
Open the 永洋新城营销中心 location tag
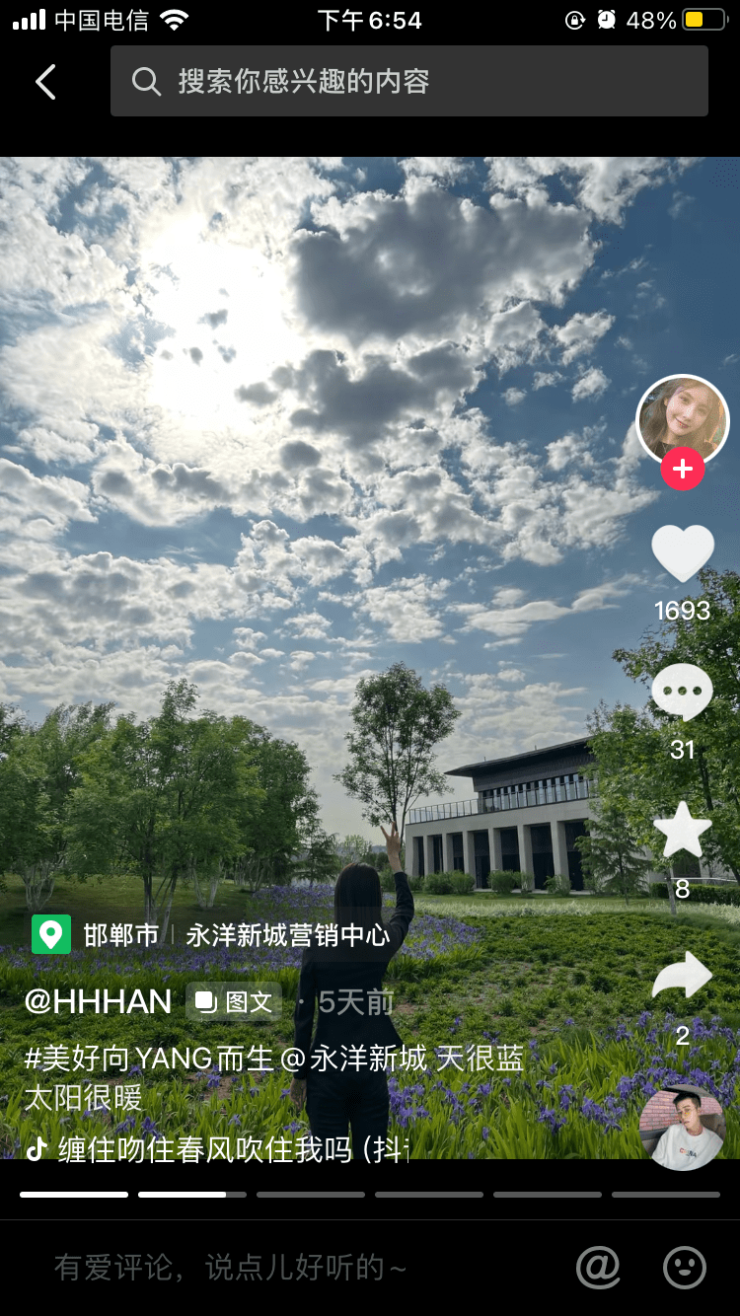pos(288,935)
